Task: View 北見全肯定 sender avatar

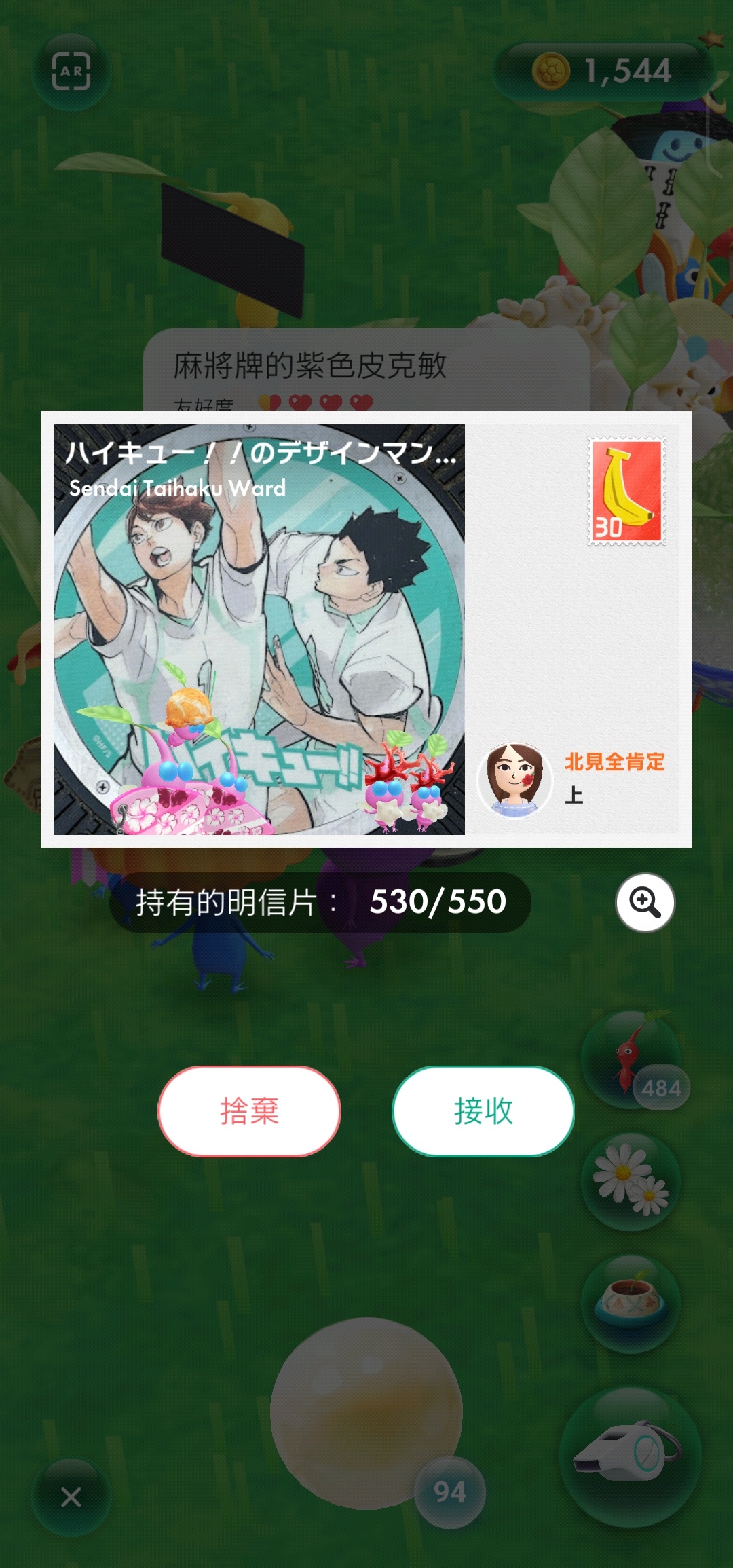Action: 514,779
